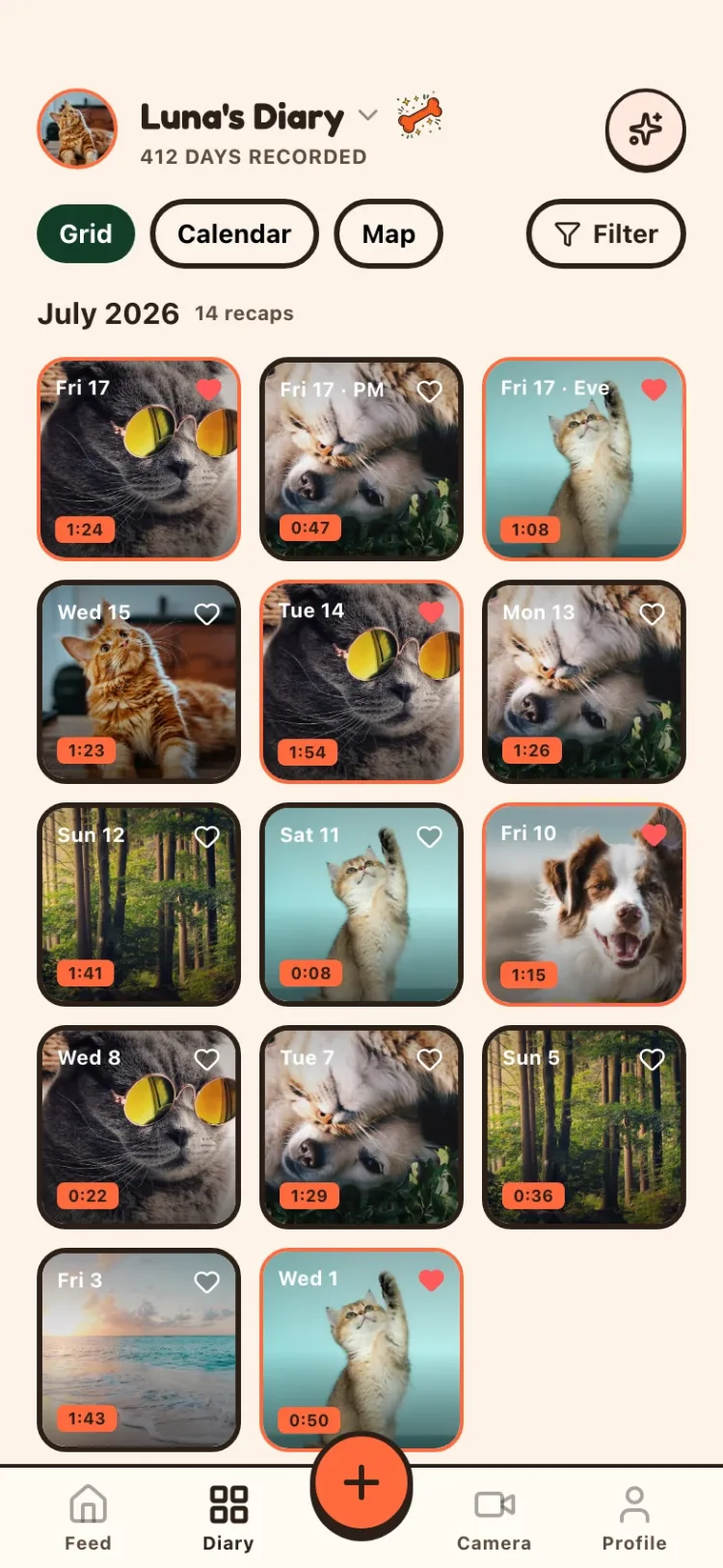723x1568 pixels.
Task: Open the Fri 10 dog recap
Action: pos(584,905)
